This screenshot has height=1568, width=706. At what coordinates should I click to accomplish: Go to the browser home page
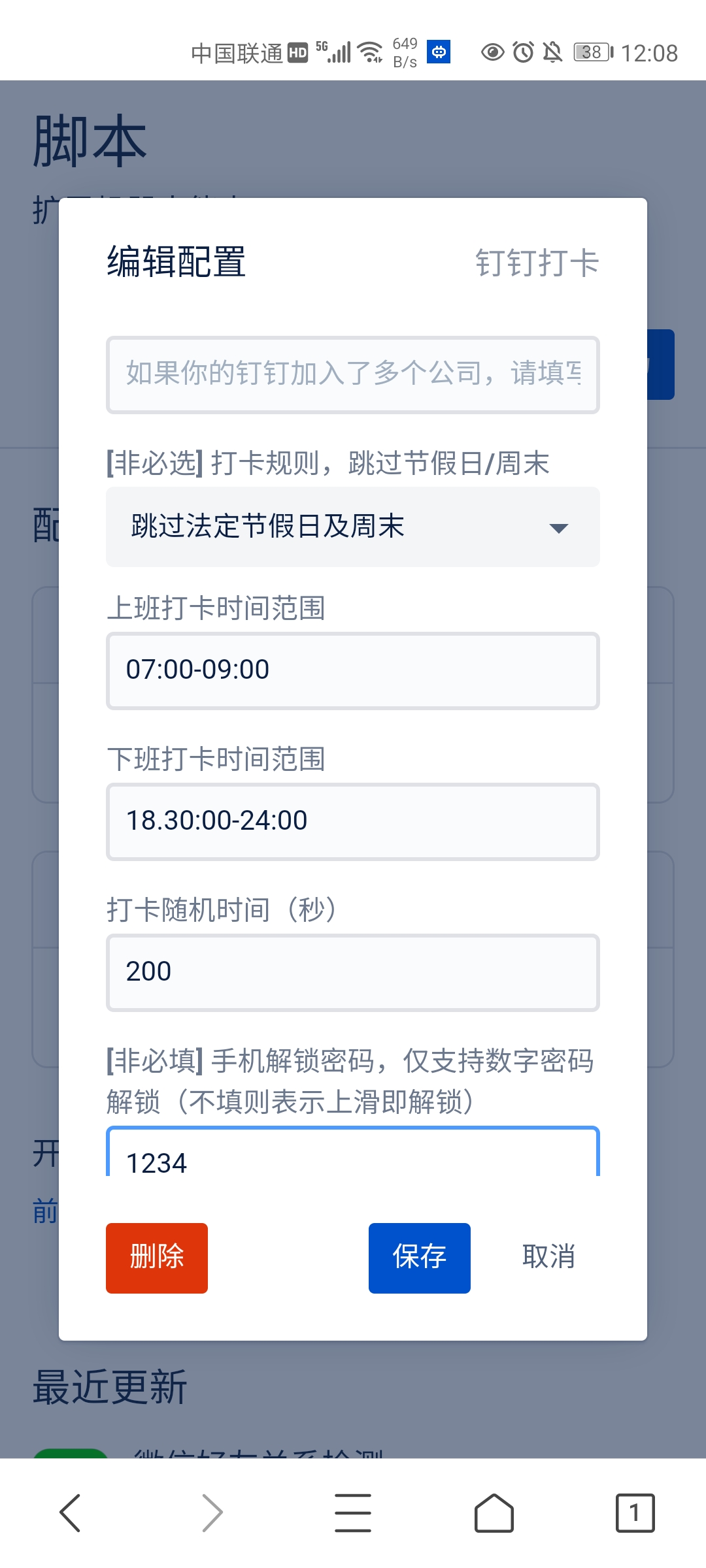pos(494,1513)
